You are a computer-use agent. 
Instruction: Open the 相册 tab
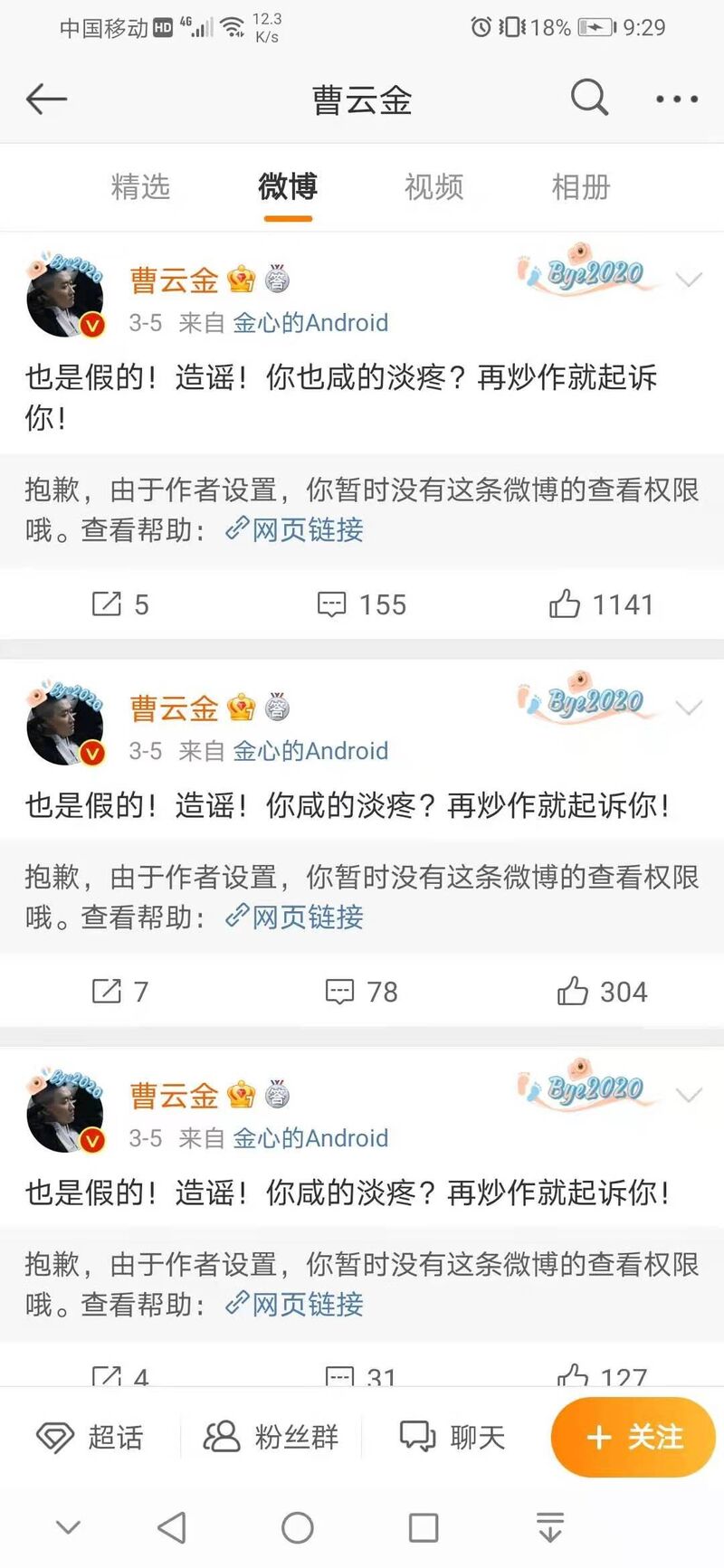click(x=580, y=187)
